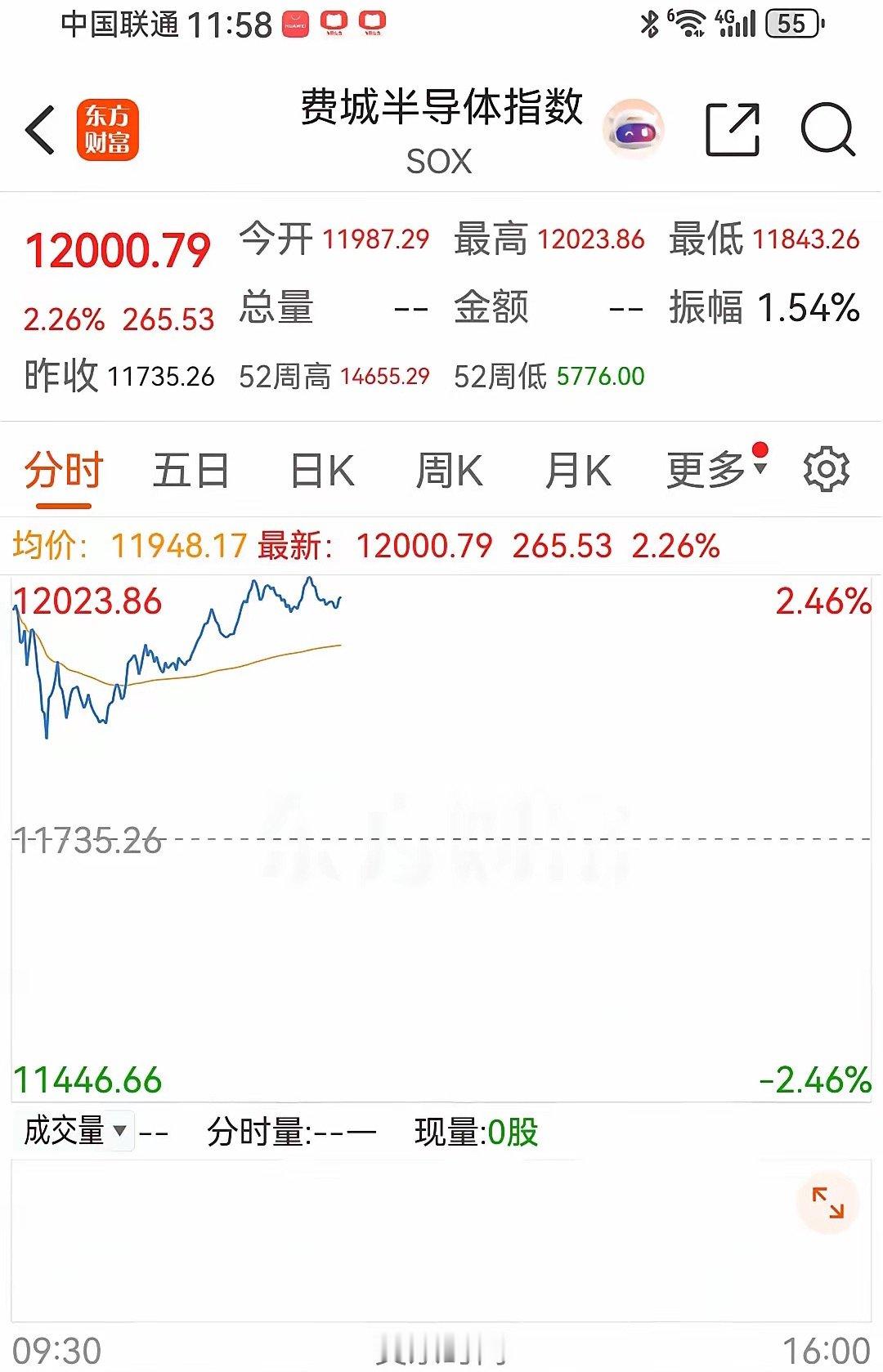Select the 分时 chart tab

coord(63,471)
